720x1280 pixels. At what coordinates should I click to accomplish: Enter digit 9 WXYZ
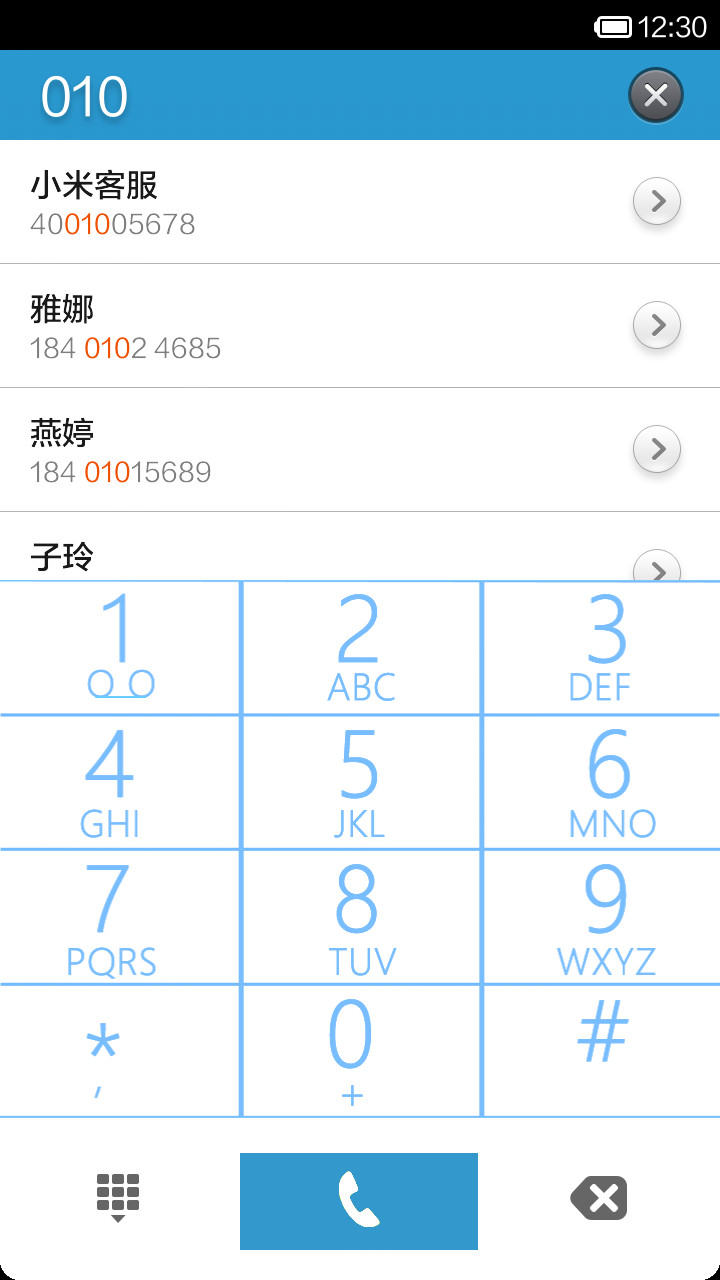pos(602,917)
